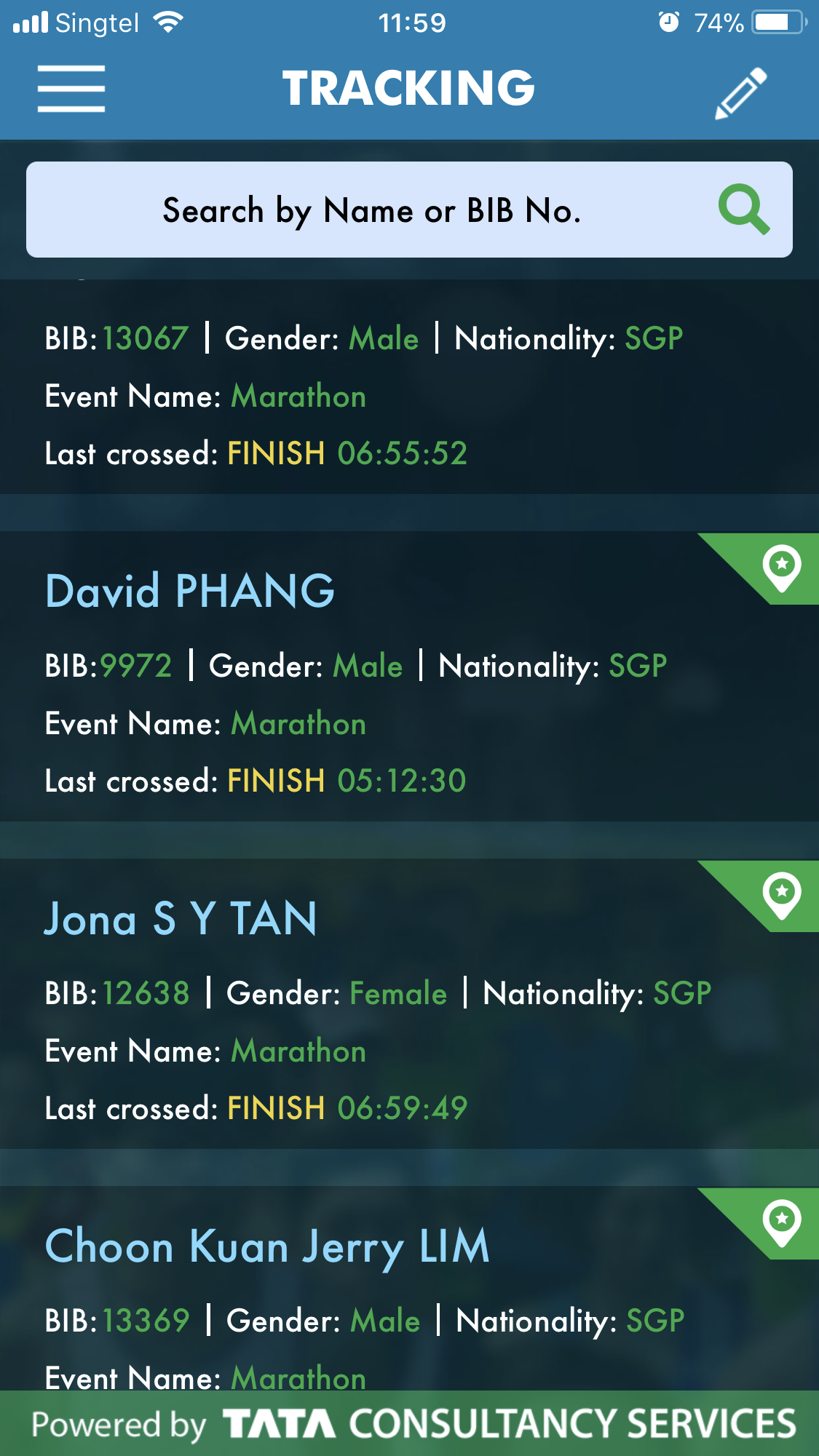This screenshot has width=819, height=1456.
Task: Tap the map pin on David PHANG's card
Action: pyautogui.click(x=782, y=568)
